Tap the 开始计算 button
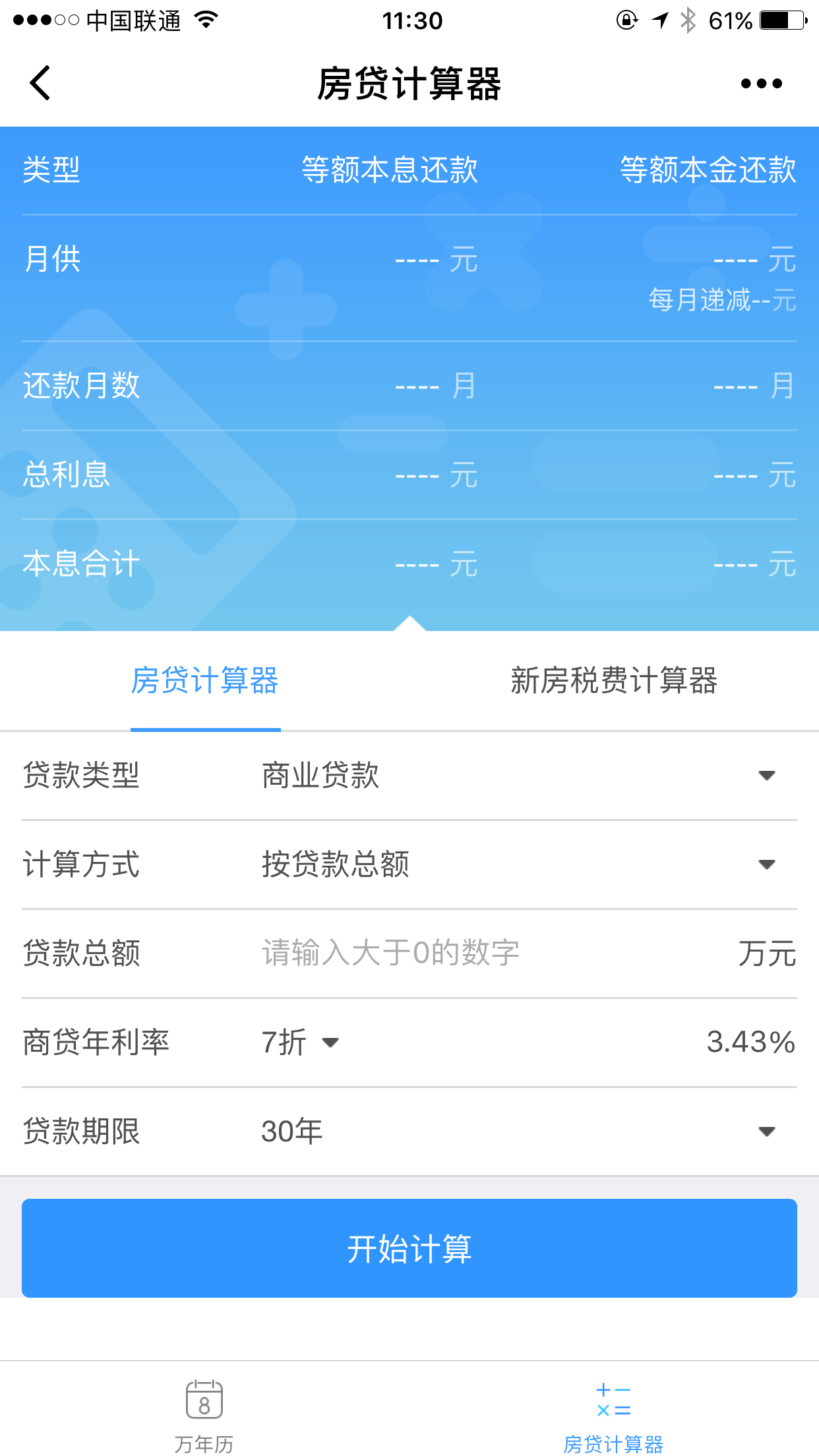819x1456 pixels. coord(409,1248)
